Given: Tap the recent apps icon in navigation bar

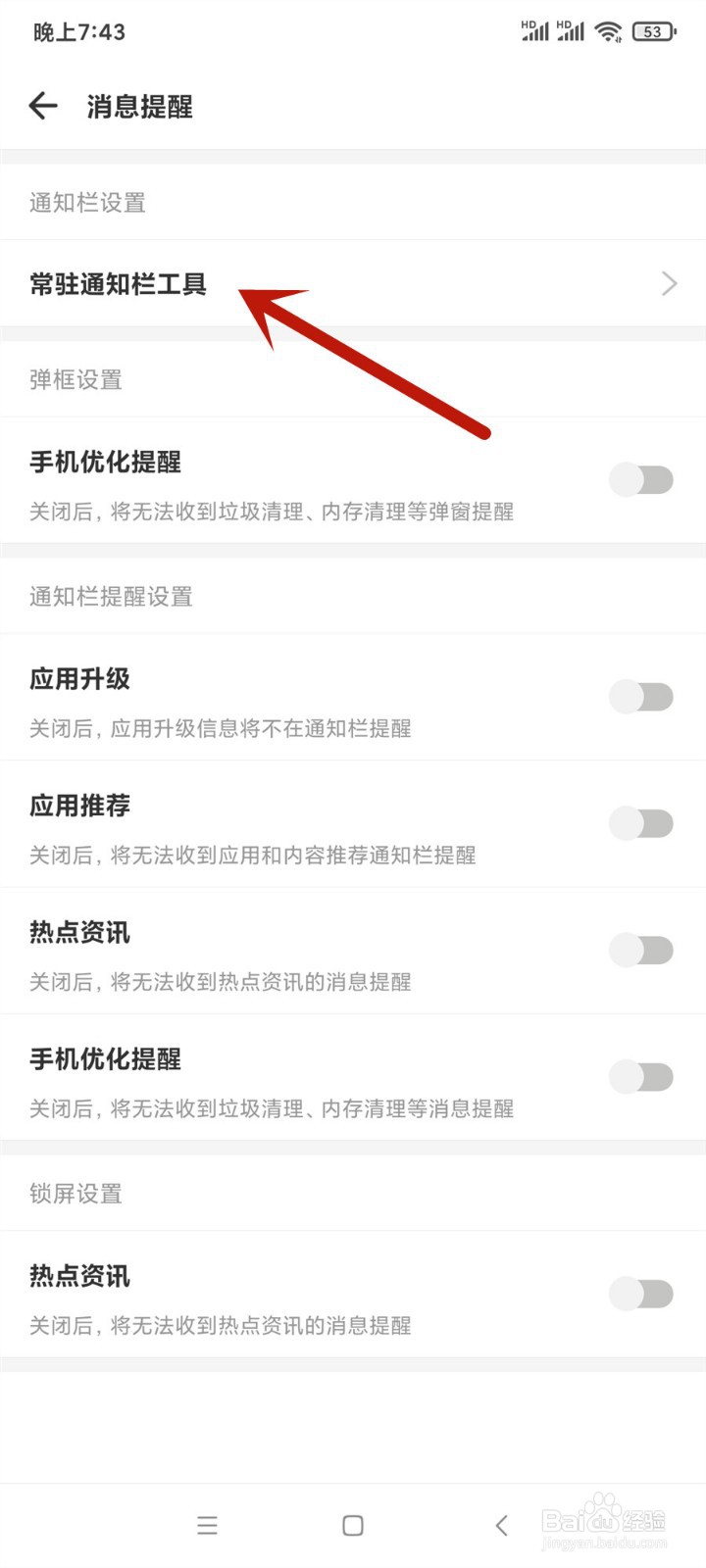Looking at the screenshot, I should click(x=207, y=1525).
